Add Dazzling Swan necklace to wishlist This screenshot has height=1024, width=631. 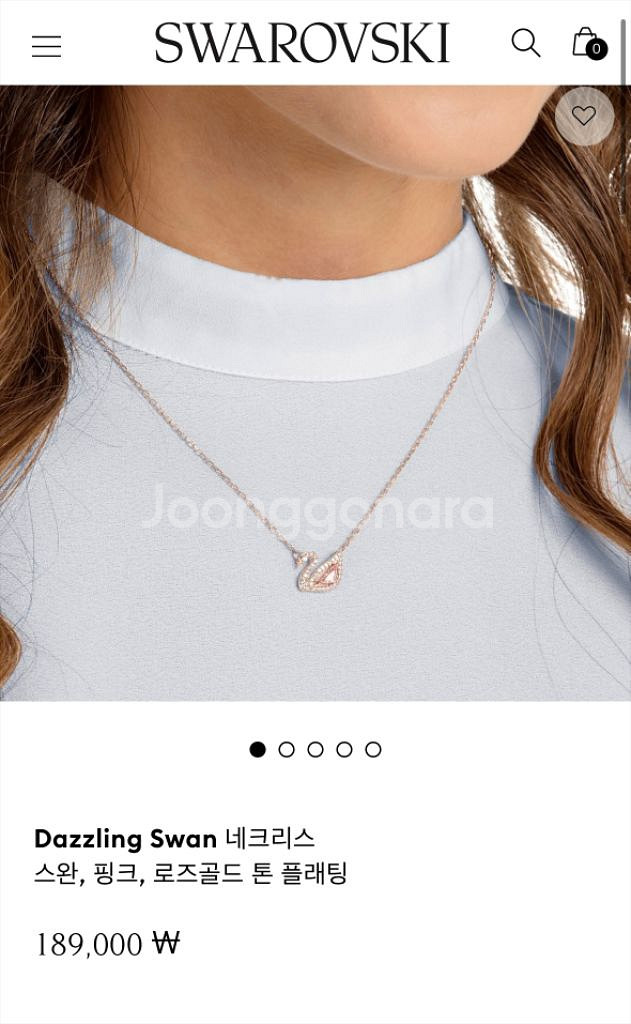[x=584, y=116]
